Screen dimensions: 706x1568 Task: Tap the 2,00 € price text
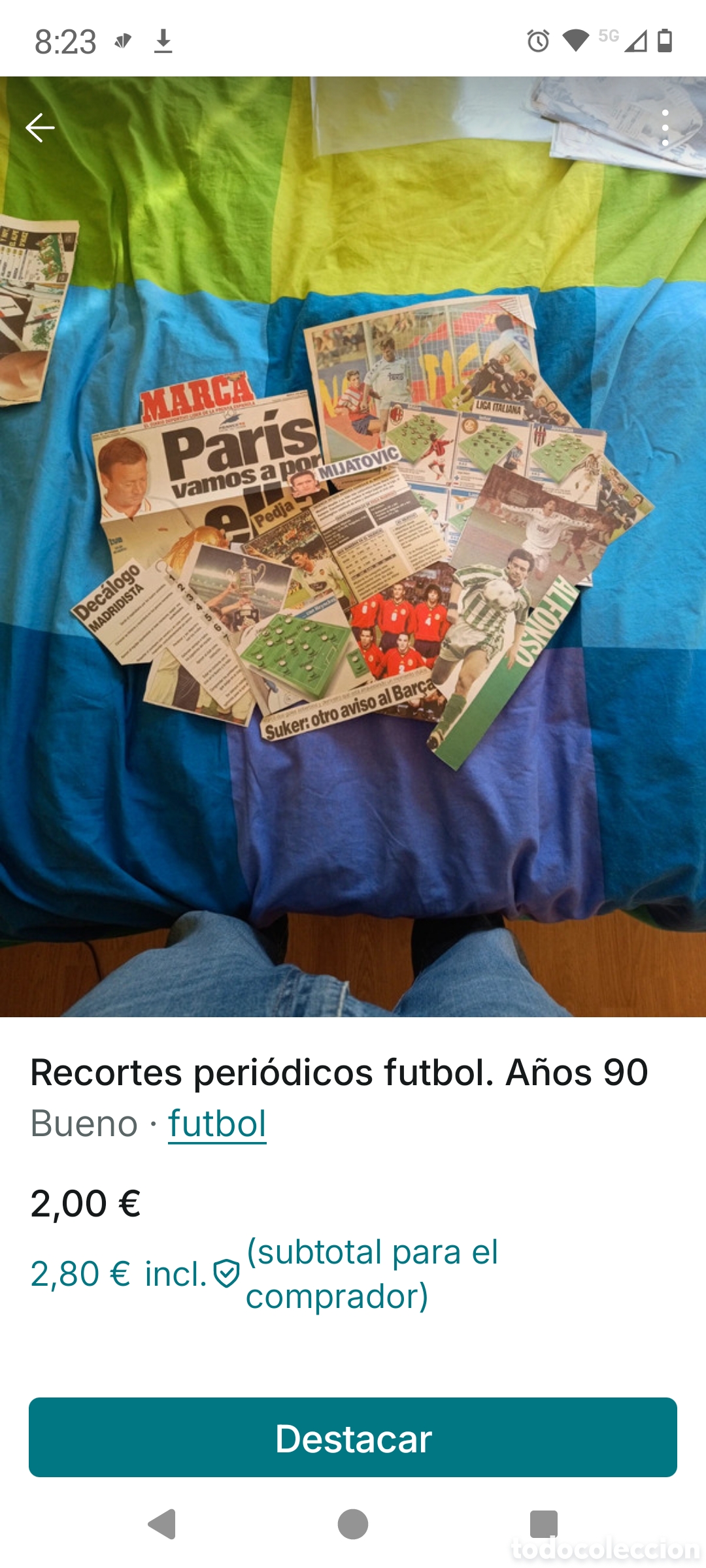point(85,1204)
